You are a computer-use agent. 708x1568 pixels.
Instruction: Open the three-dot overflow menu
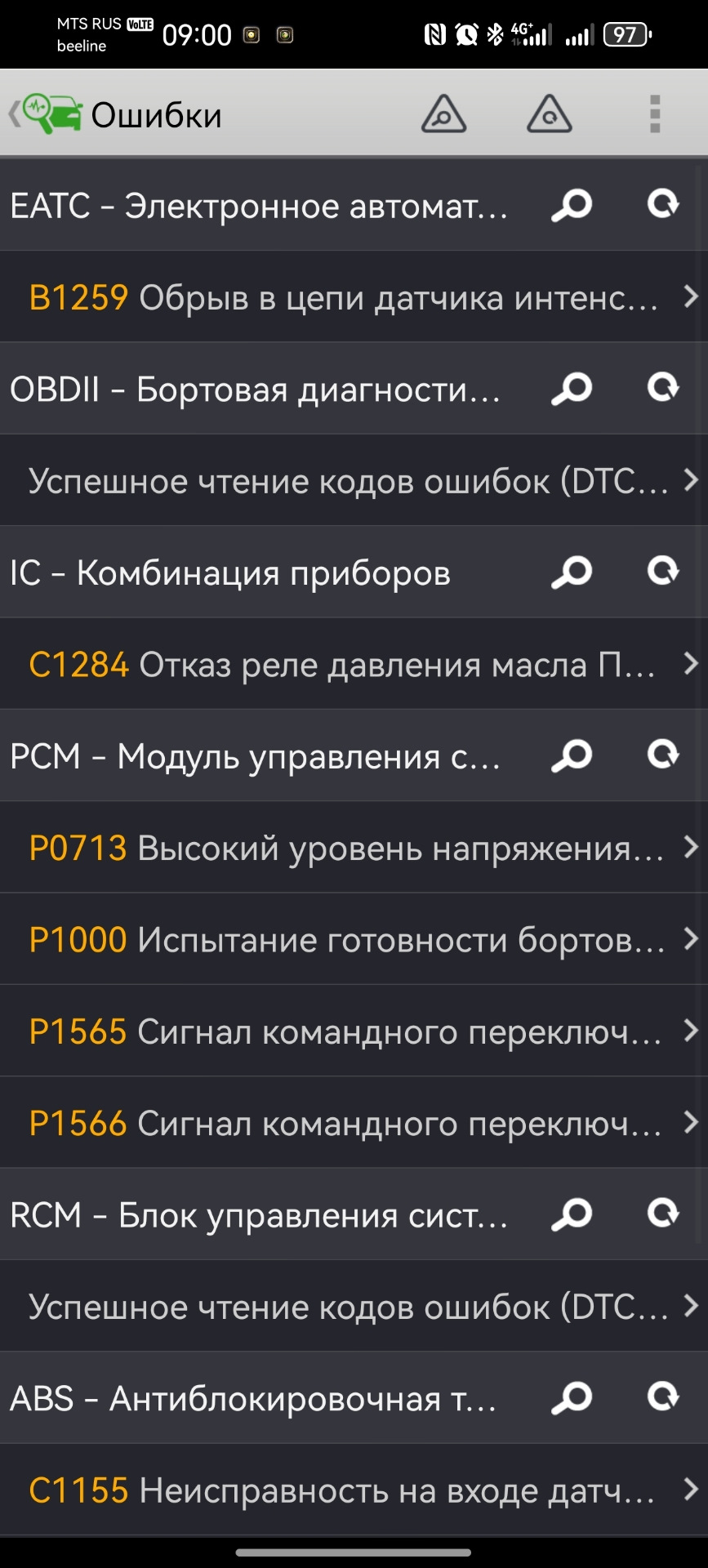[654, 114]
